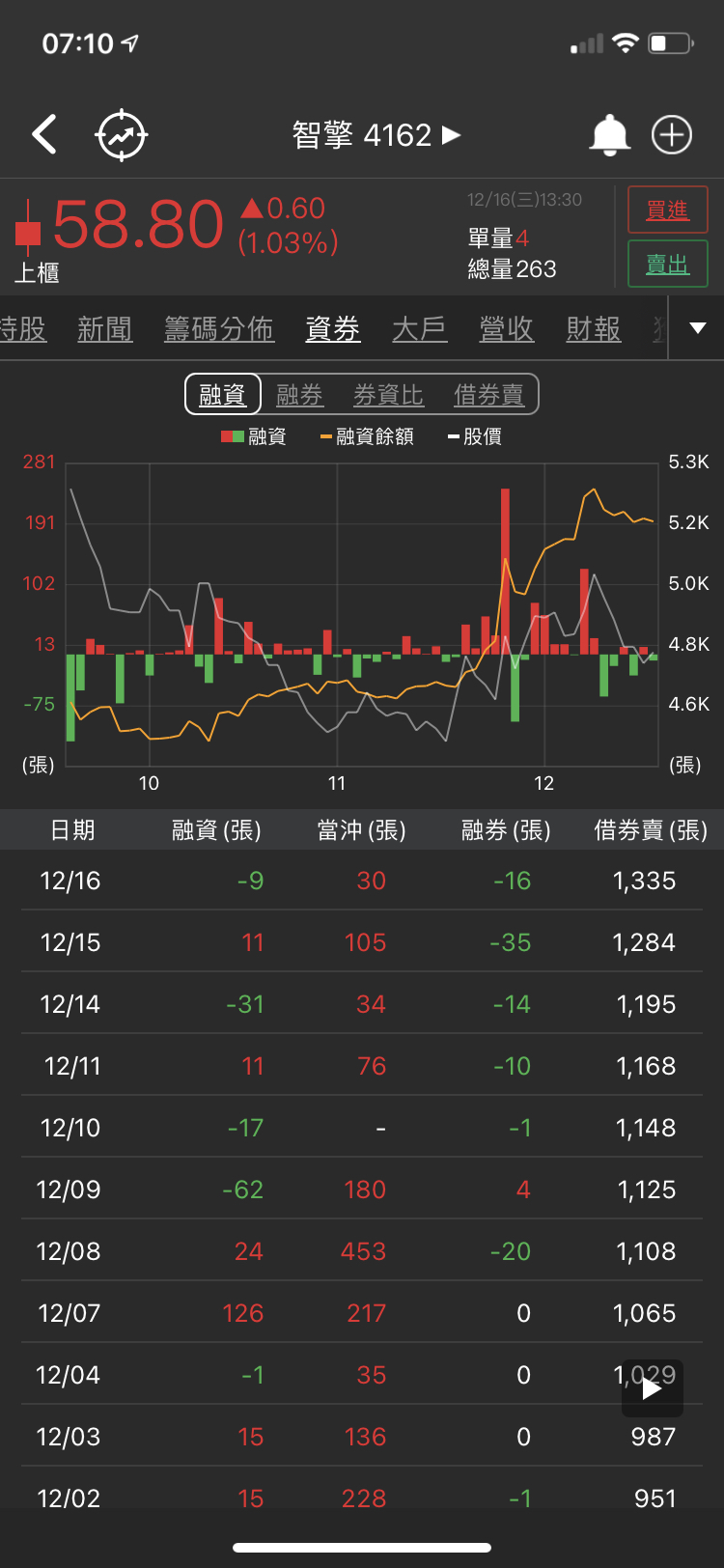The width and height of the screenshot is (724, 1568).
Task: Expand the tab list dropdown arrow
Action: point(697,328)
